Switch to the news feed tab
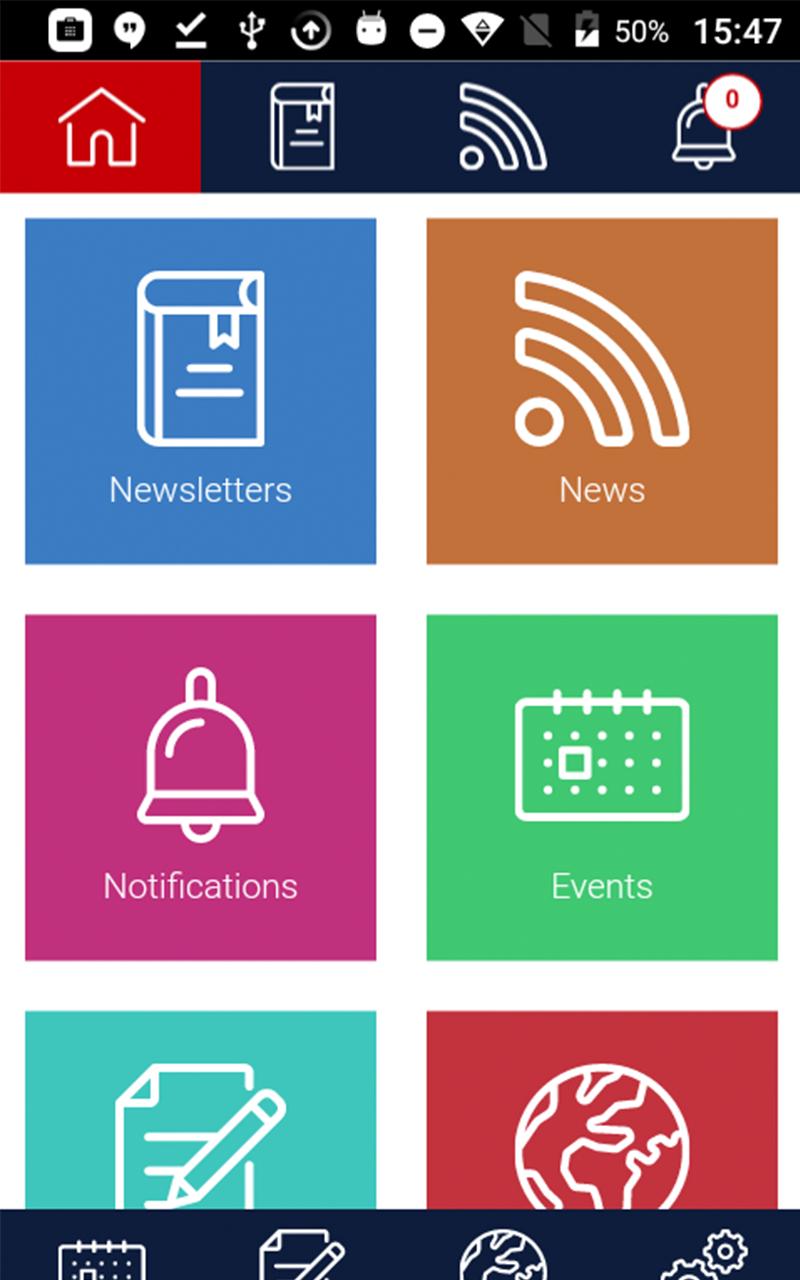800x1280 pixels. [x=502, y=127]
